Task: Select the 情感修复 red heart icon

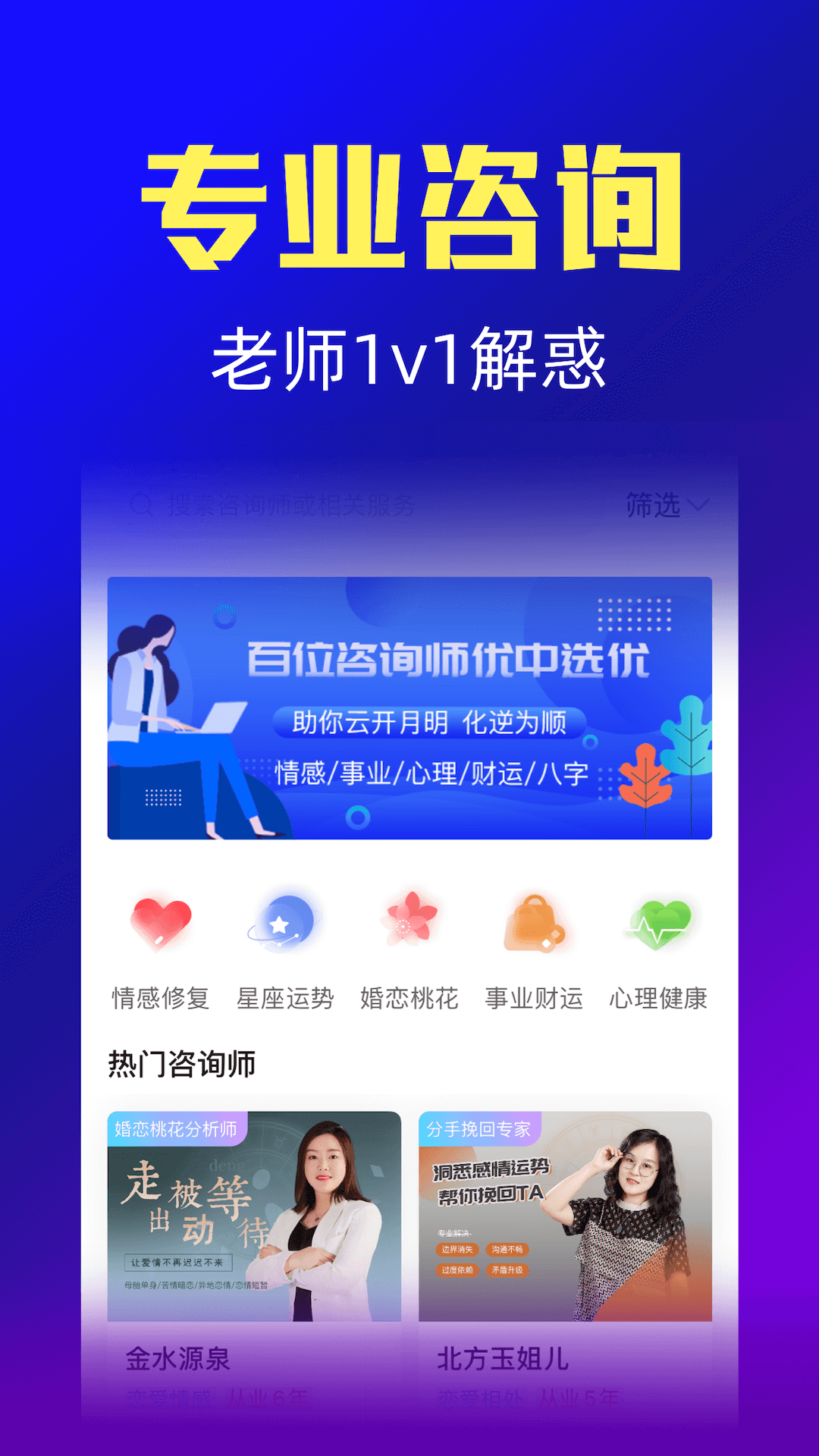Action: [x=161, y=921]
